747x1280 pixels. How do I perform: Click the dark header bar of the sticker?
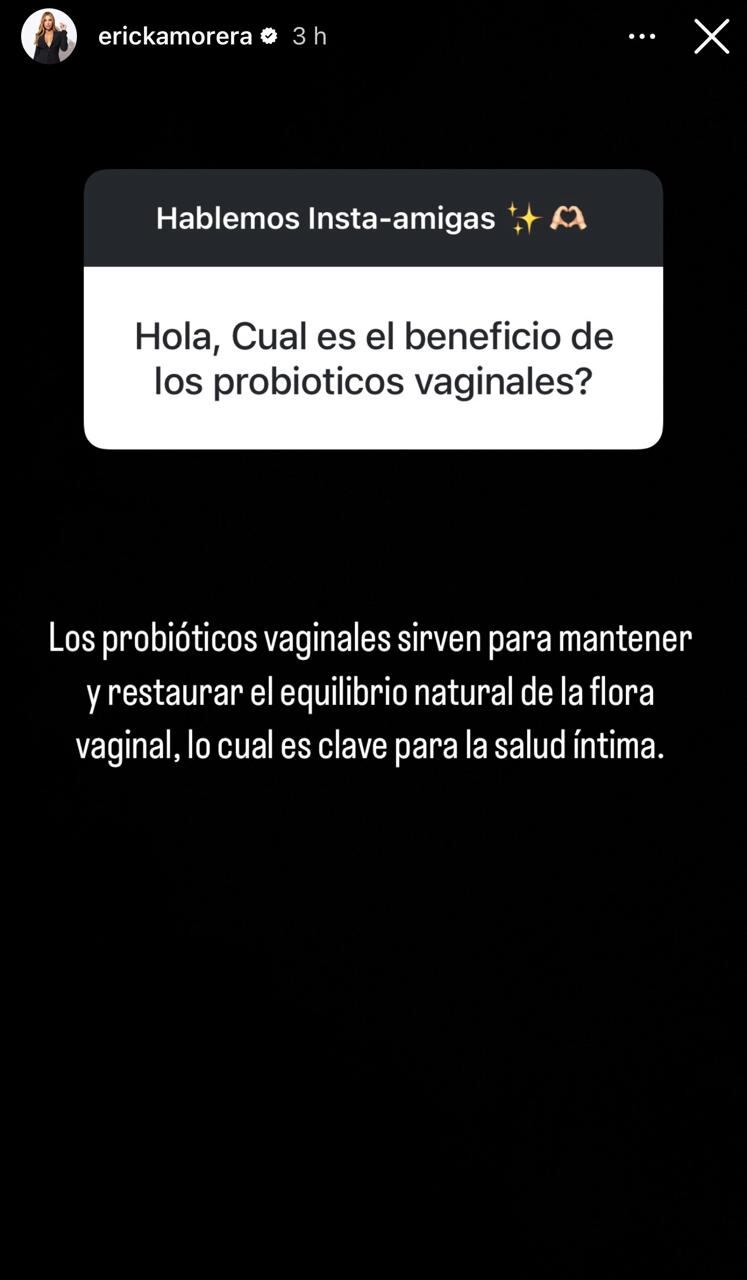tap(373, 218)
